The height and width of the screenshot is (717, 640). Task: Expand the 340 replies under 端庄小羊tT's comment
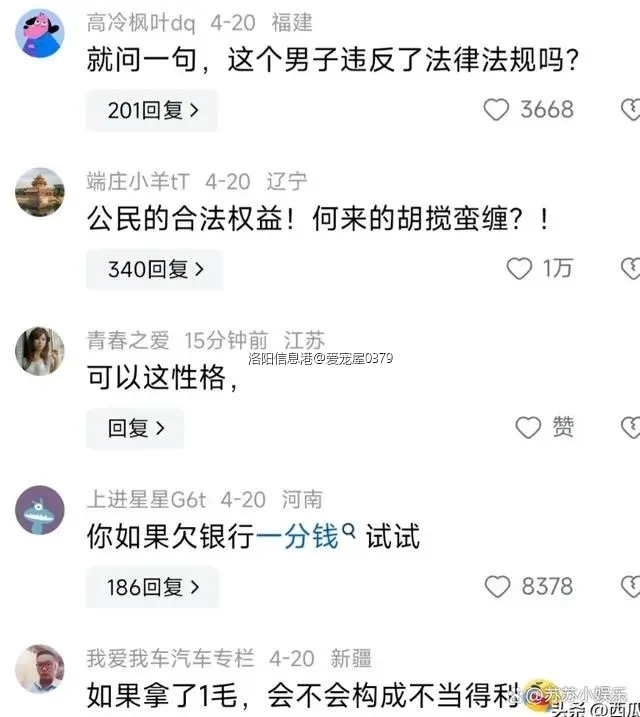pyautogui.click(x=154, y=269)
